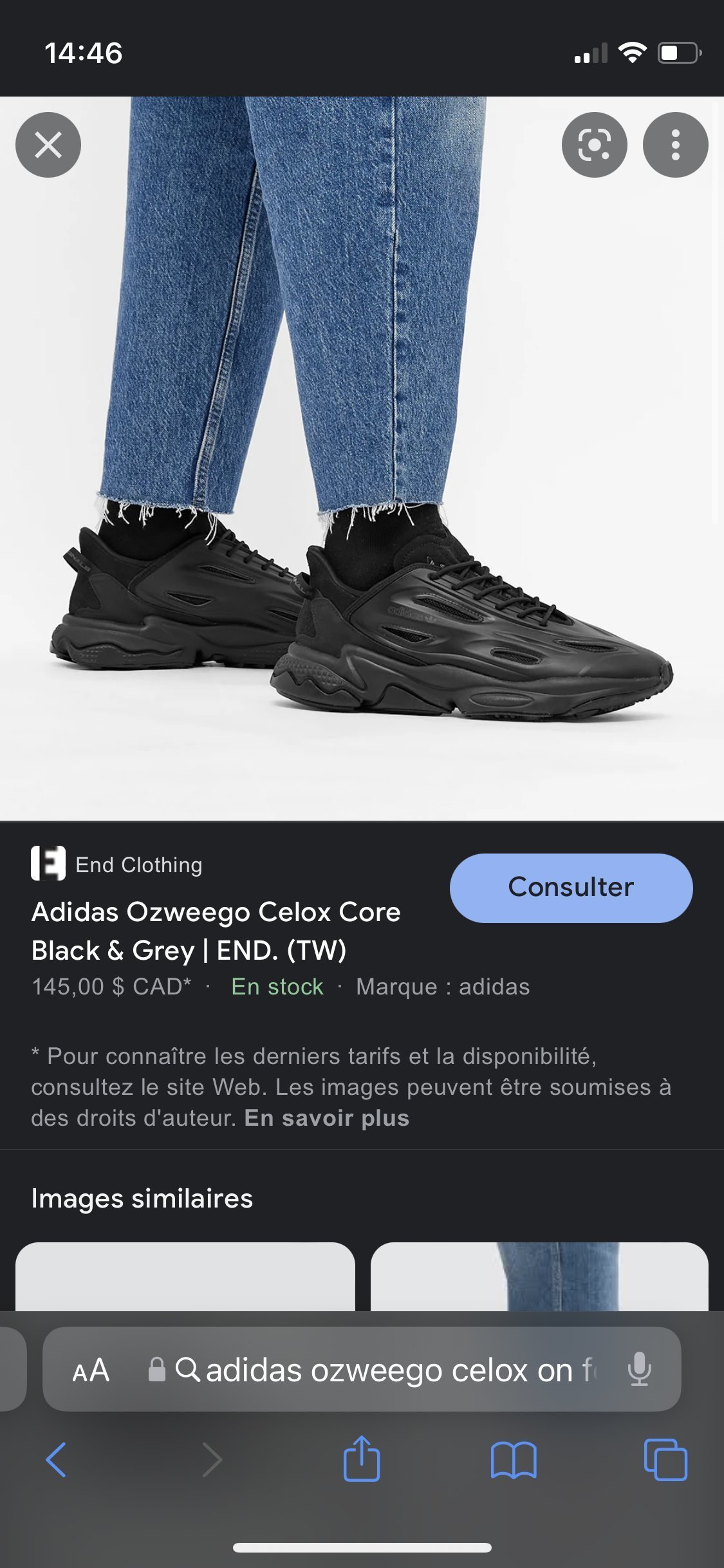Screen dimensions: 724x1568
Task: Open the three-dot overflow menu
Action: tap(675, 145)
